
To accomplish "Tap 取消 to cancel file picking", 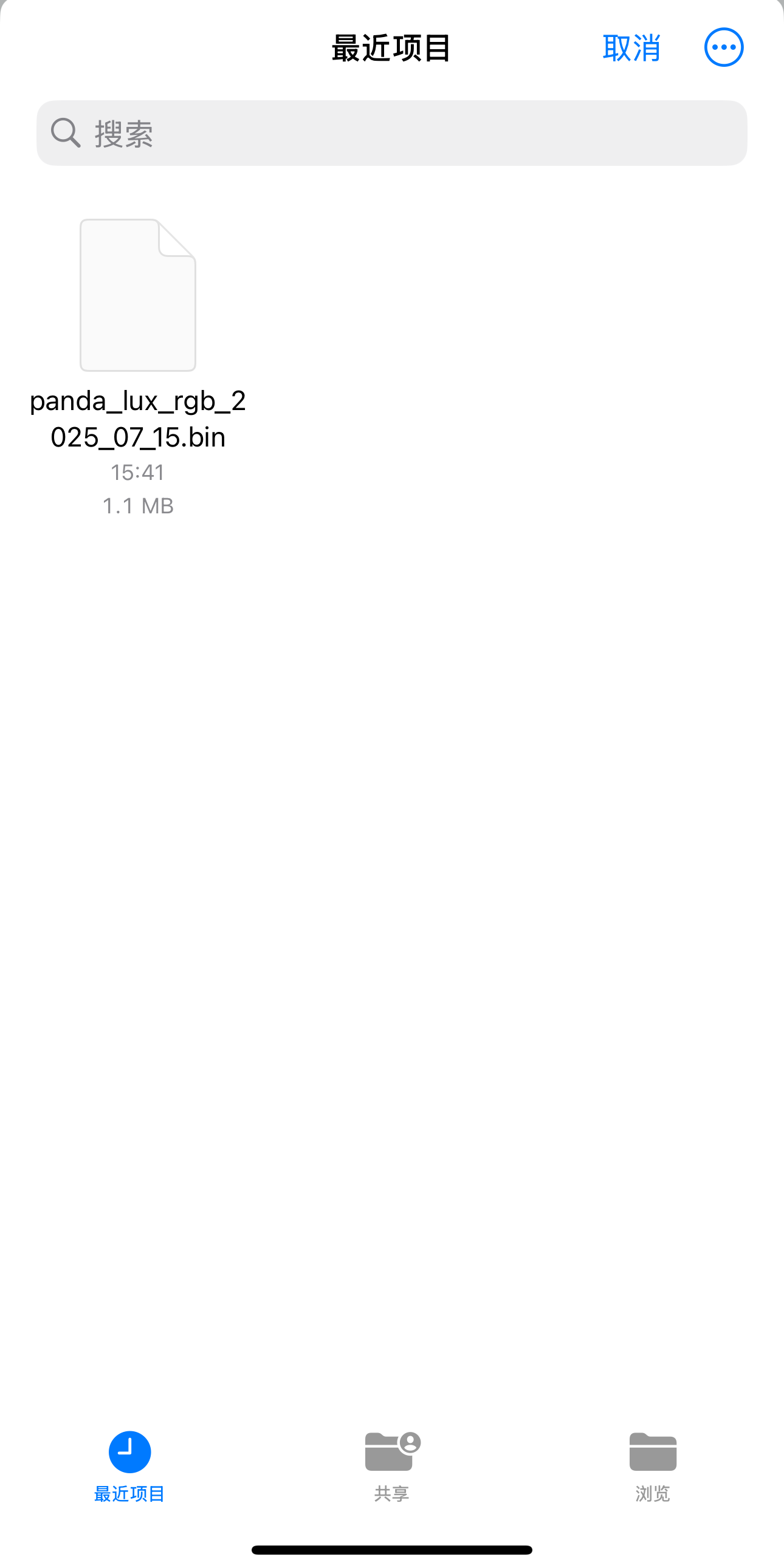I will tap(631, 48).
